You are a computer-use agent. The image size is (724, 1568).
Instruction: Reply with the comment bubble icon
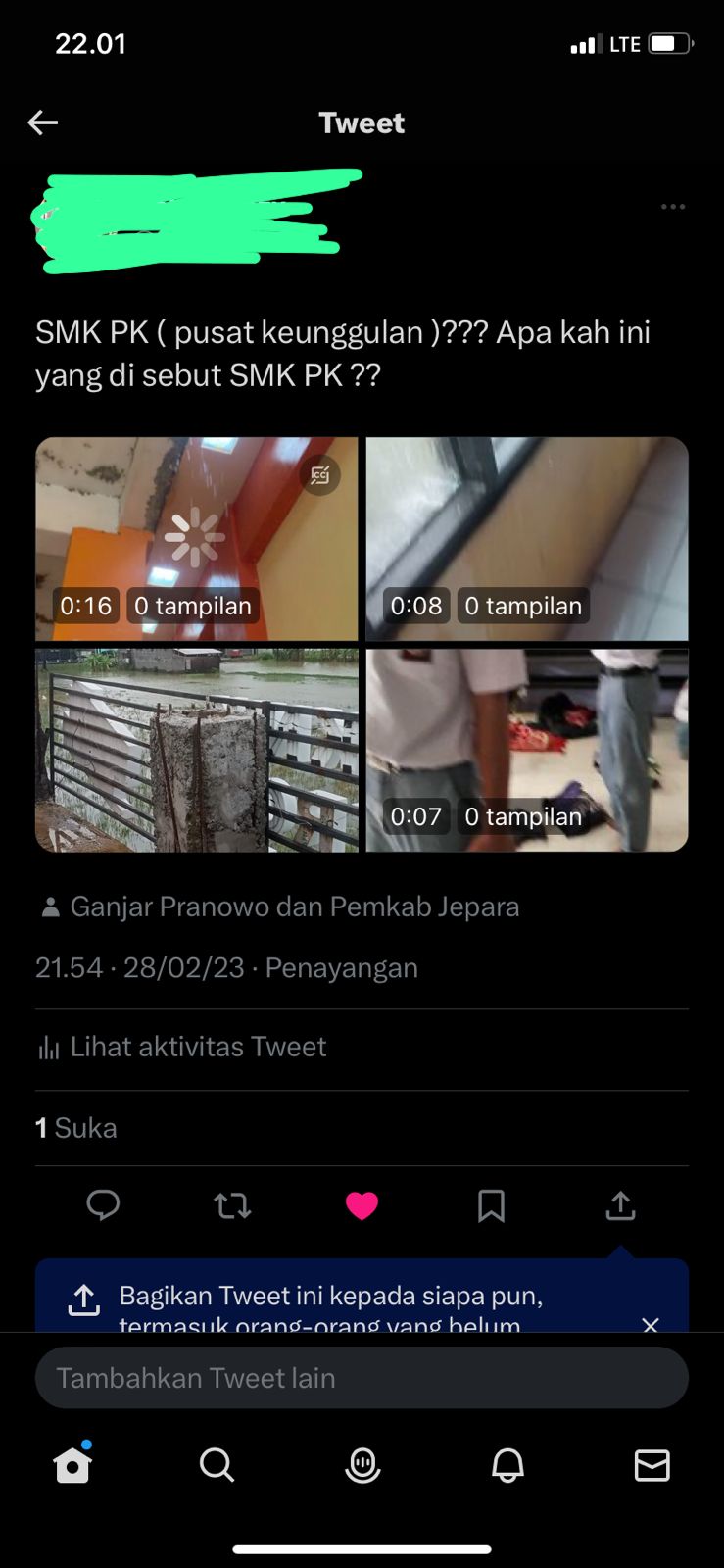point(103,1205)
